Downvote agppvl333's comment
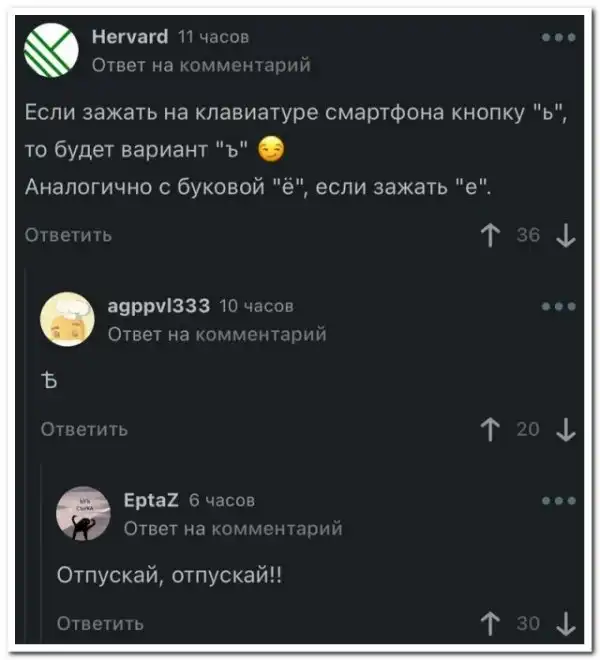600x660 pixels. pos(565,429)
